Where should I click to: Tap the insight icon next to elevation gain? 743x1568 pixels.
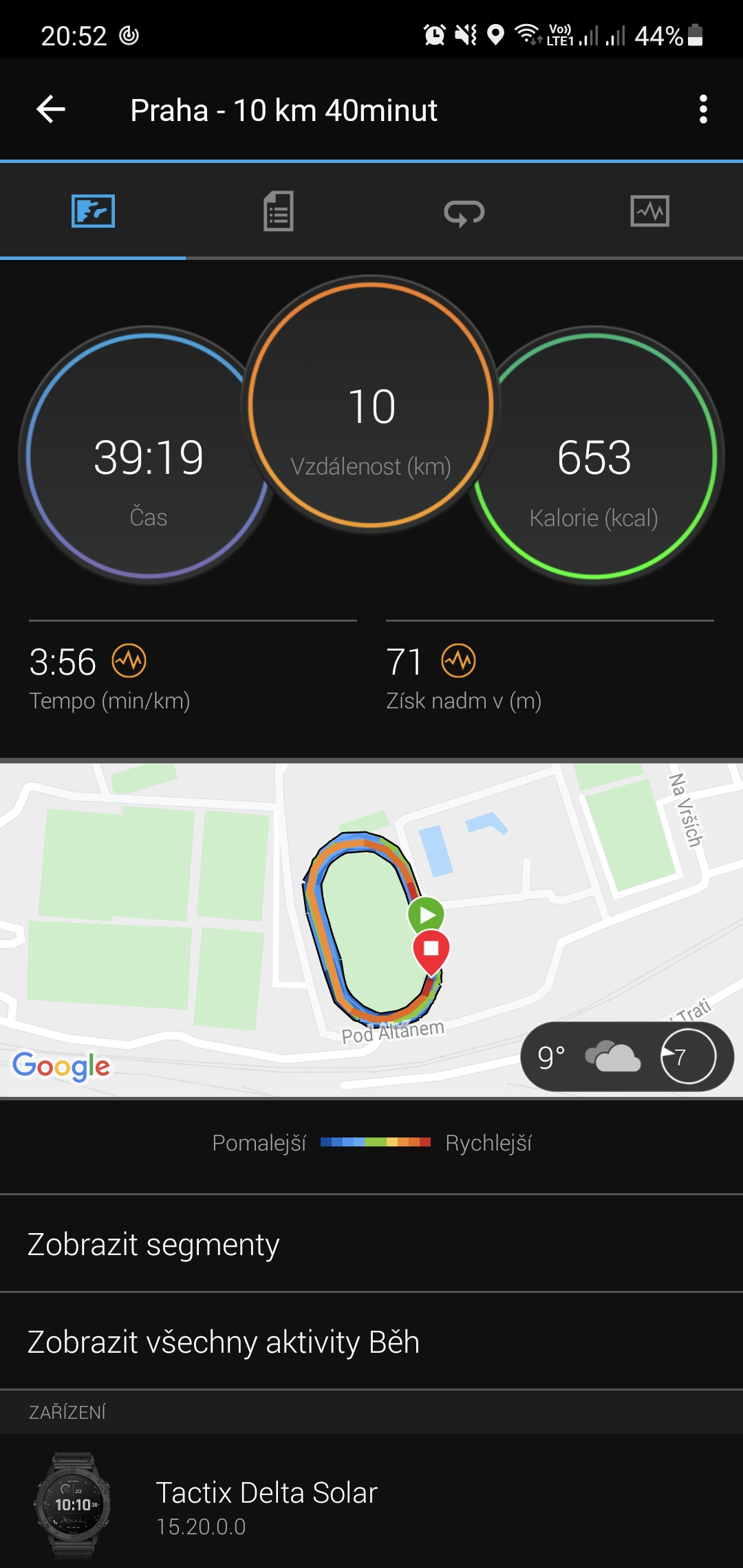pyautogui.click(x=459, y=661)
